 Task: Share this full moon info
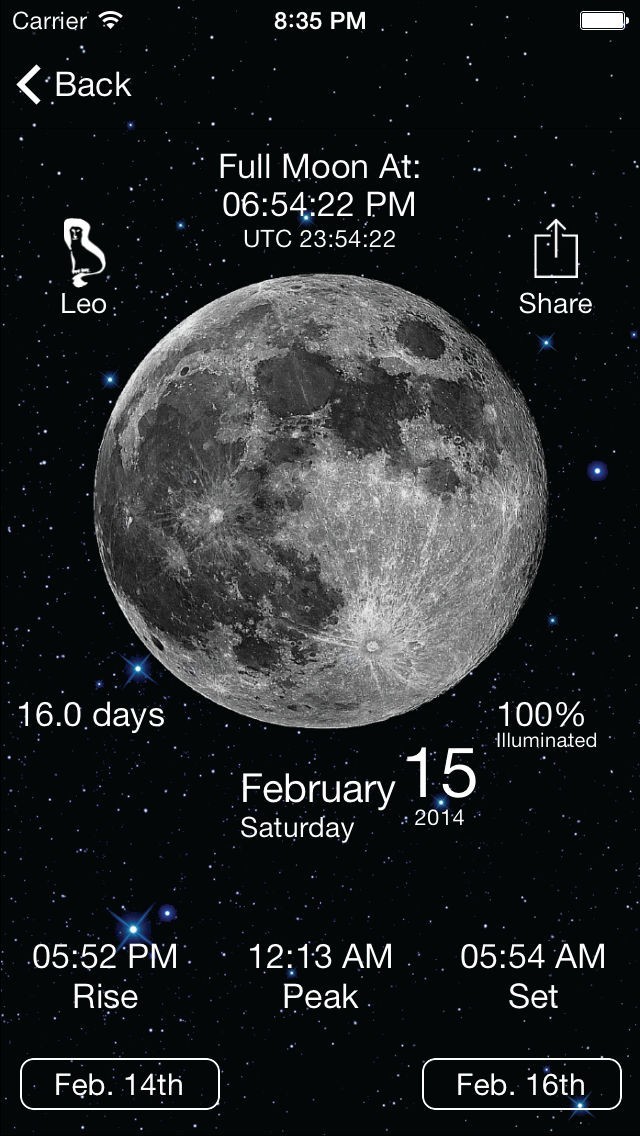pyautogui.click(x=556, y=265)
